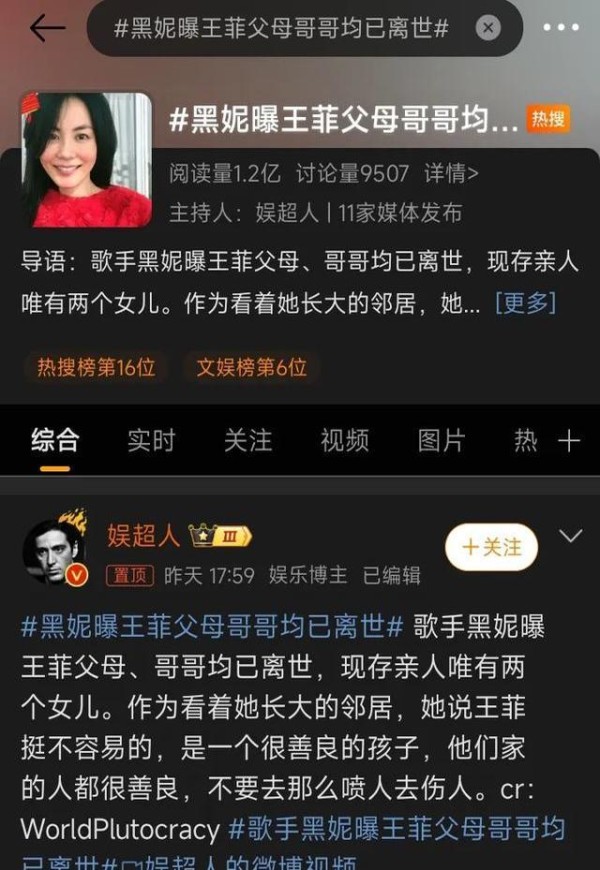
Task: Follow 娱超人 with +关注 button
Action: pyautogui.click(x=491, y=547)
